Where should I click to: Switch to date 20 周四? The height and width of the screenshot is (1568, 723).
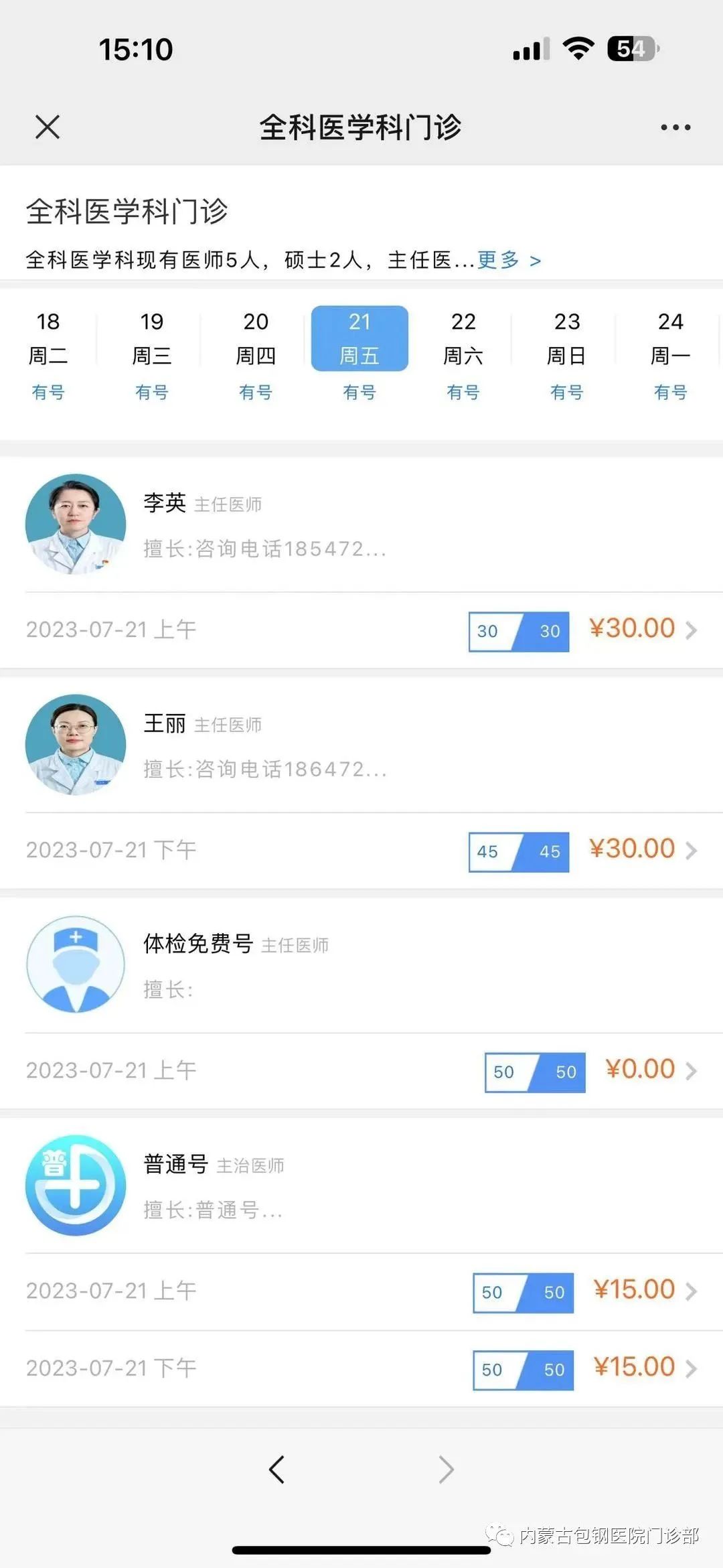pos(256,355)
